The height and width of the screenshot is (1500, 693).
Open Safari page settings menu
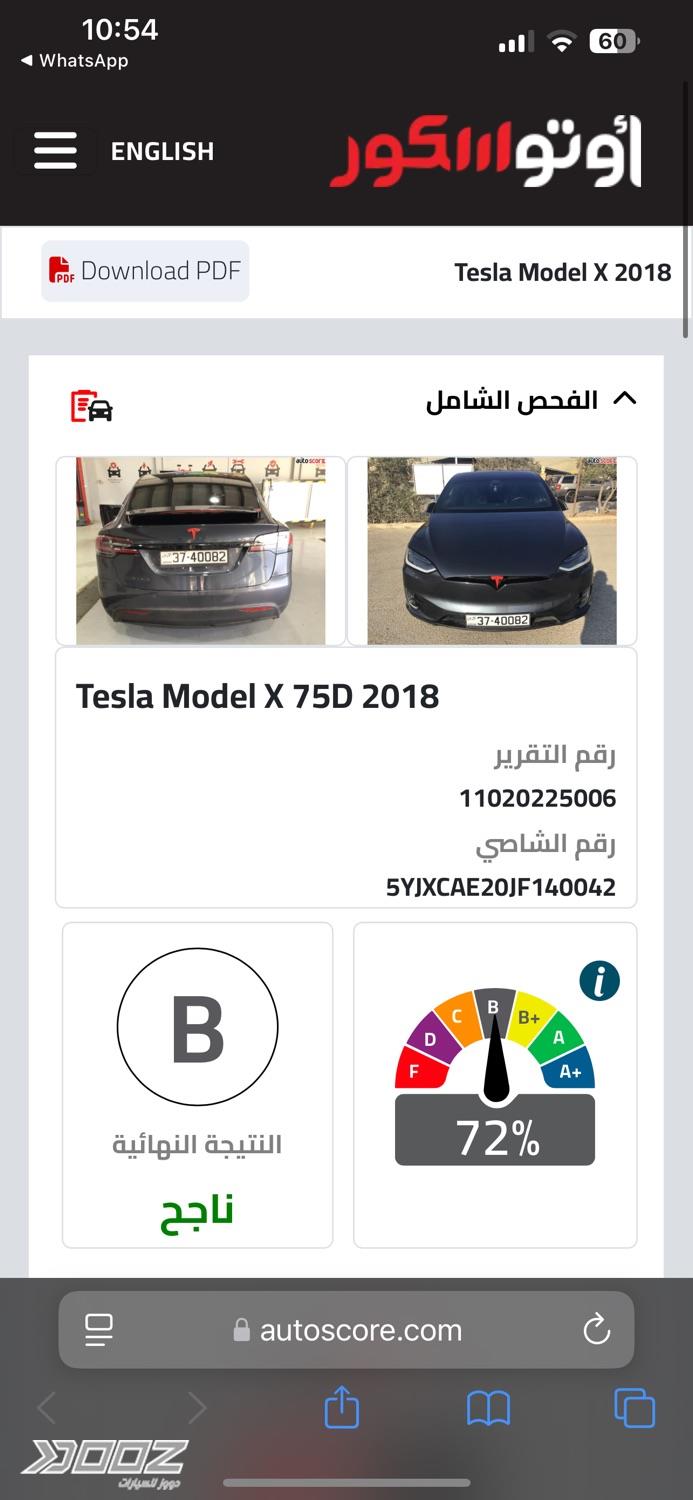point(99,1330)
